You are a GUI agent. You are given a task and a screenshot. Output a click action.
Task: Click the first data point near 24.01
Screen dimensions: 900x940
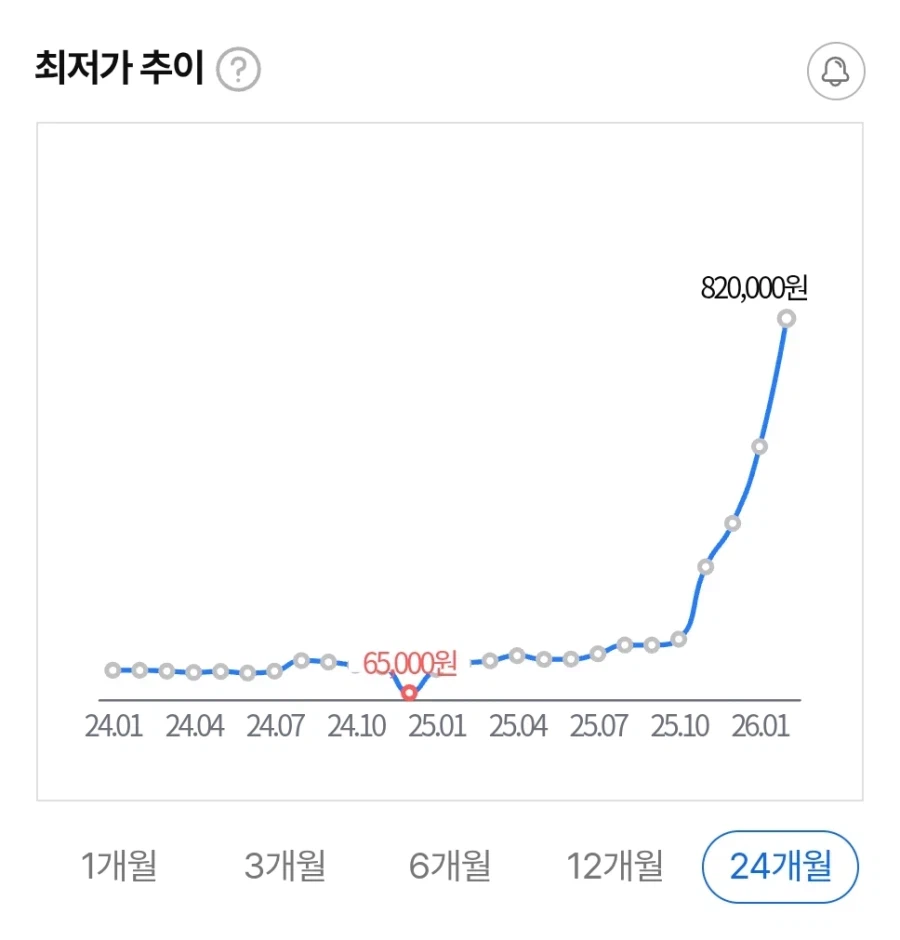[x=113, y=668]
